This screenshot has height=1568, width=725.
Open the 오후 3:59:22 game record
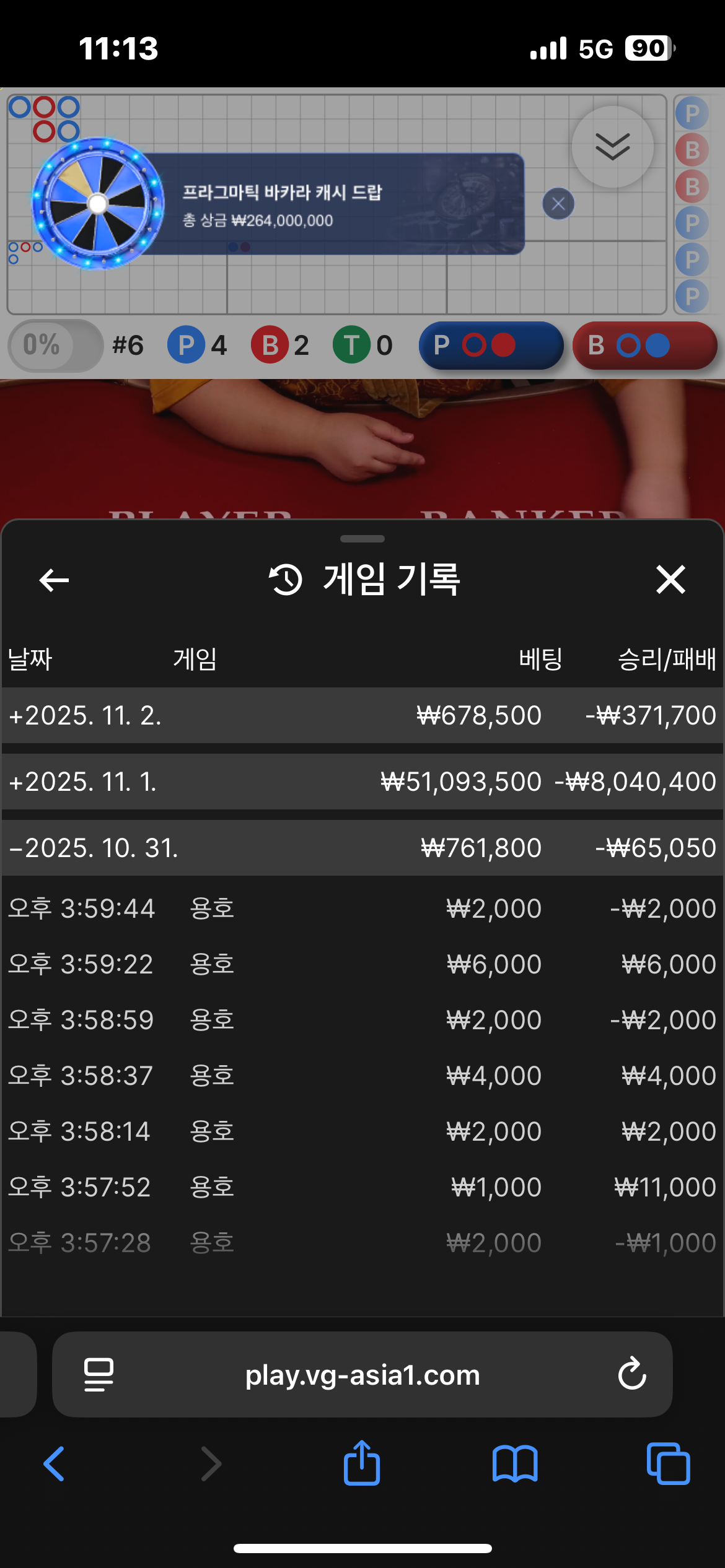point(362,965)
